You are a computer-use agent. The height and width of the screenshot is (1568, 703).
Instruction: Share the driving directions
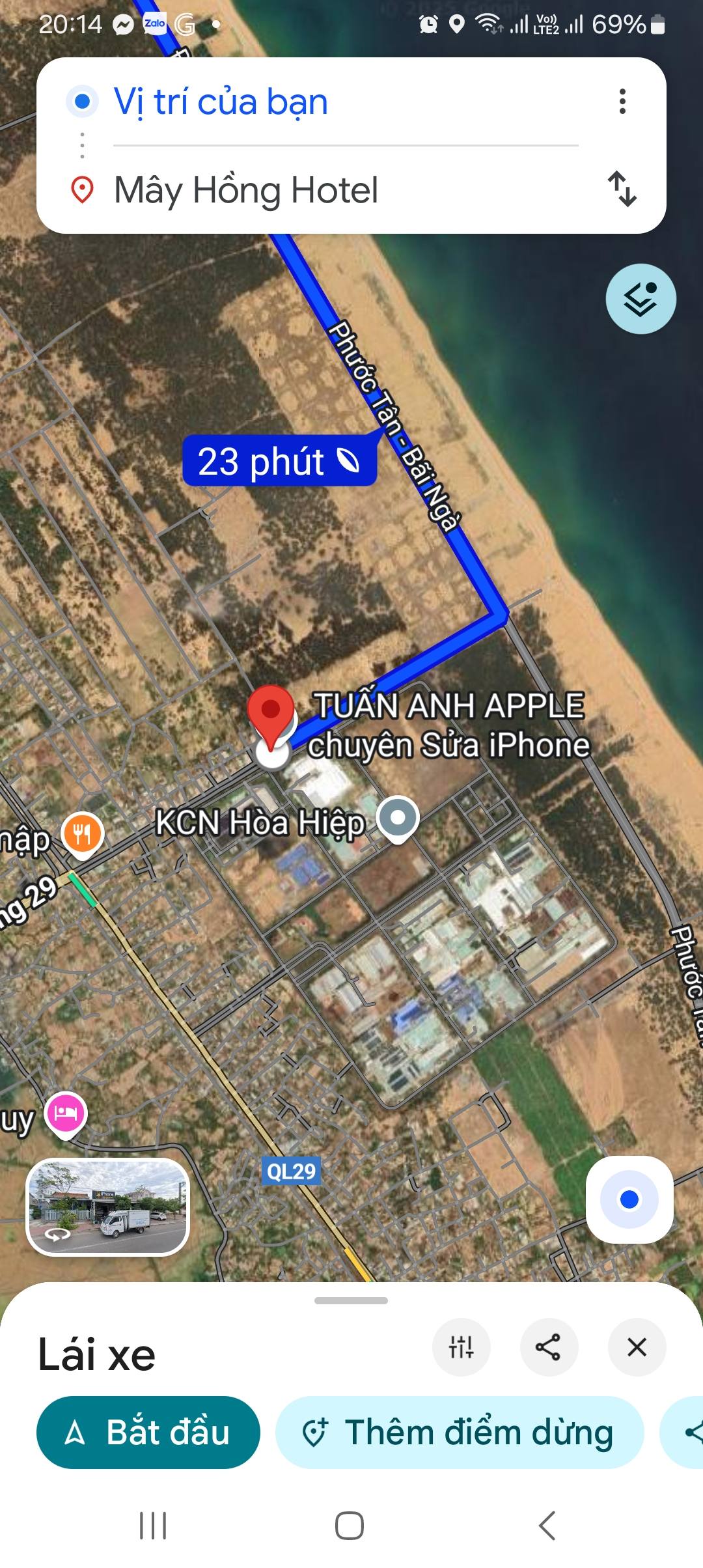[548, 1347]
